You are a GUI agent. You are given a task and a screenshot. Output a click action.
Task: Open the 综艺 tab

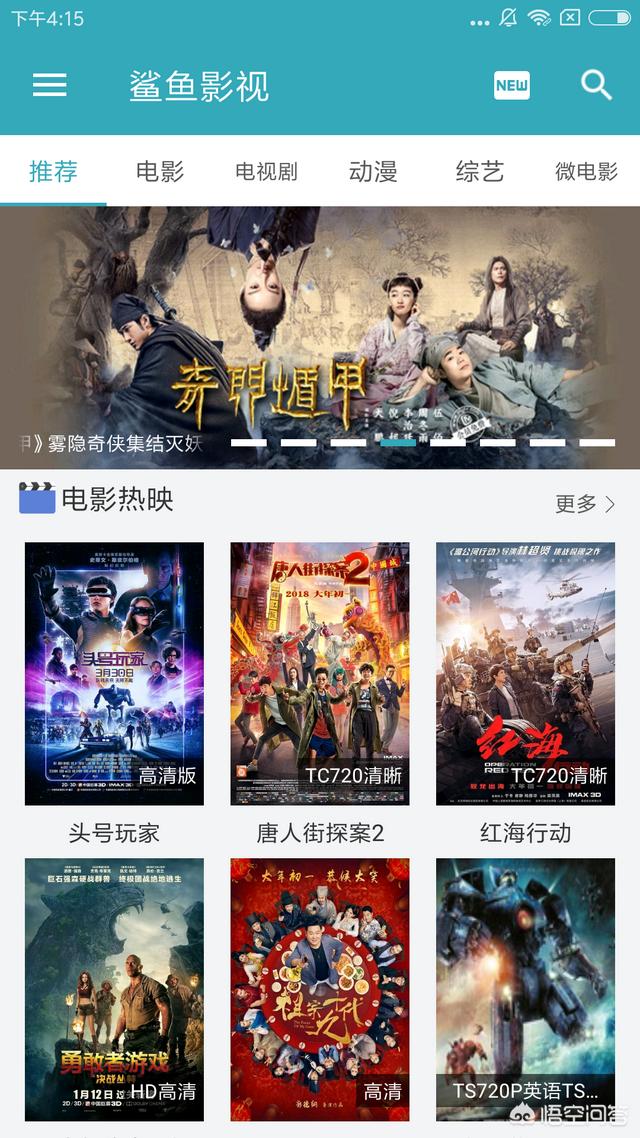(479, 171)
